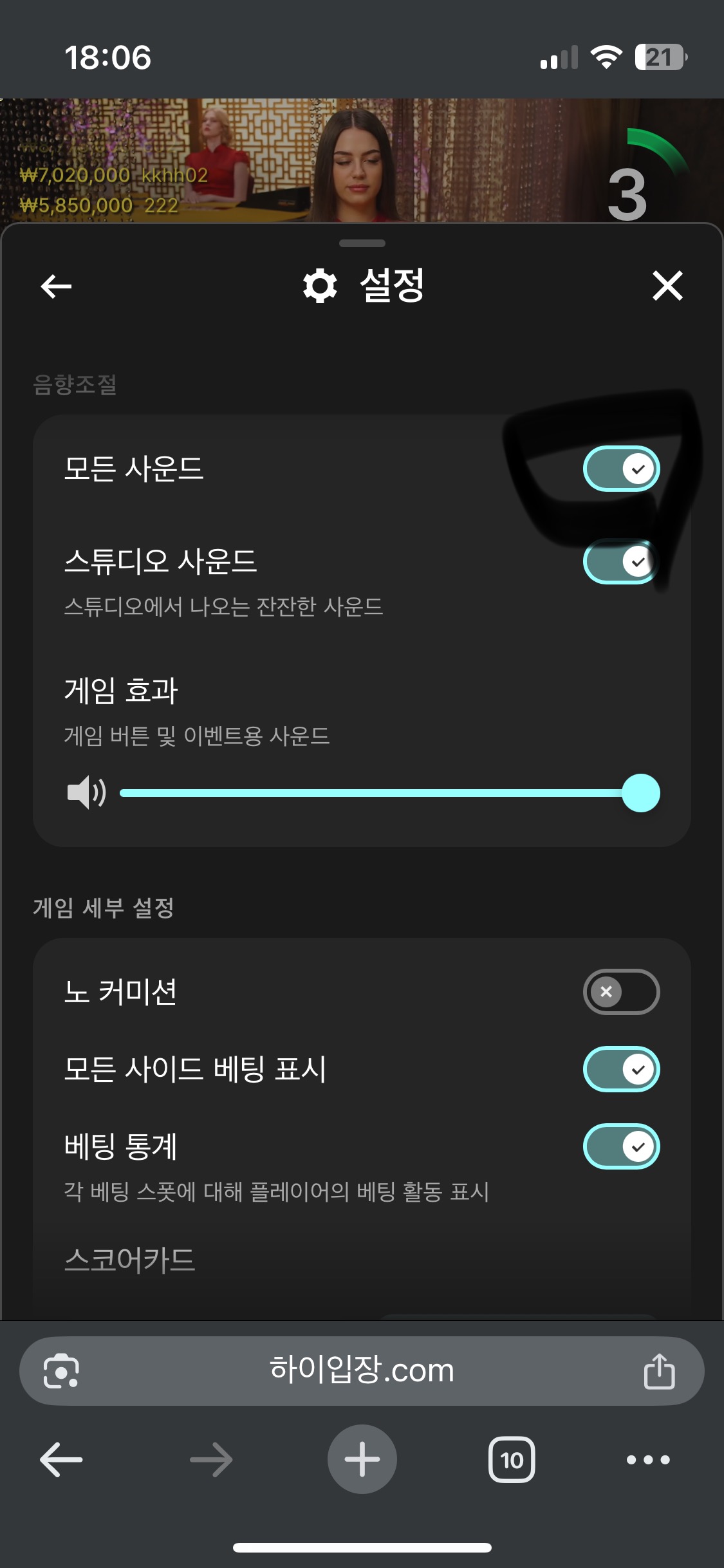
Task: Enable the 노 커미션 toggle
Action: click(621, 992)
